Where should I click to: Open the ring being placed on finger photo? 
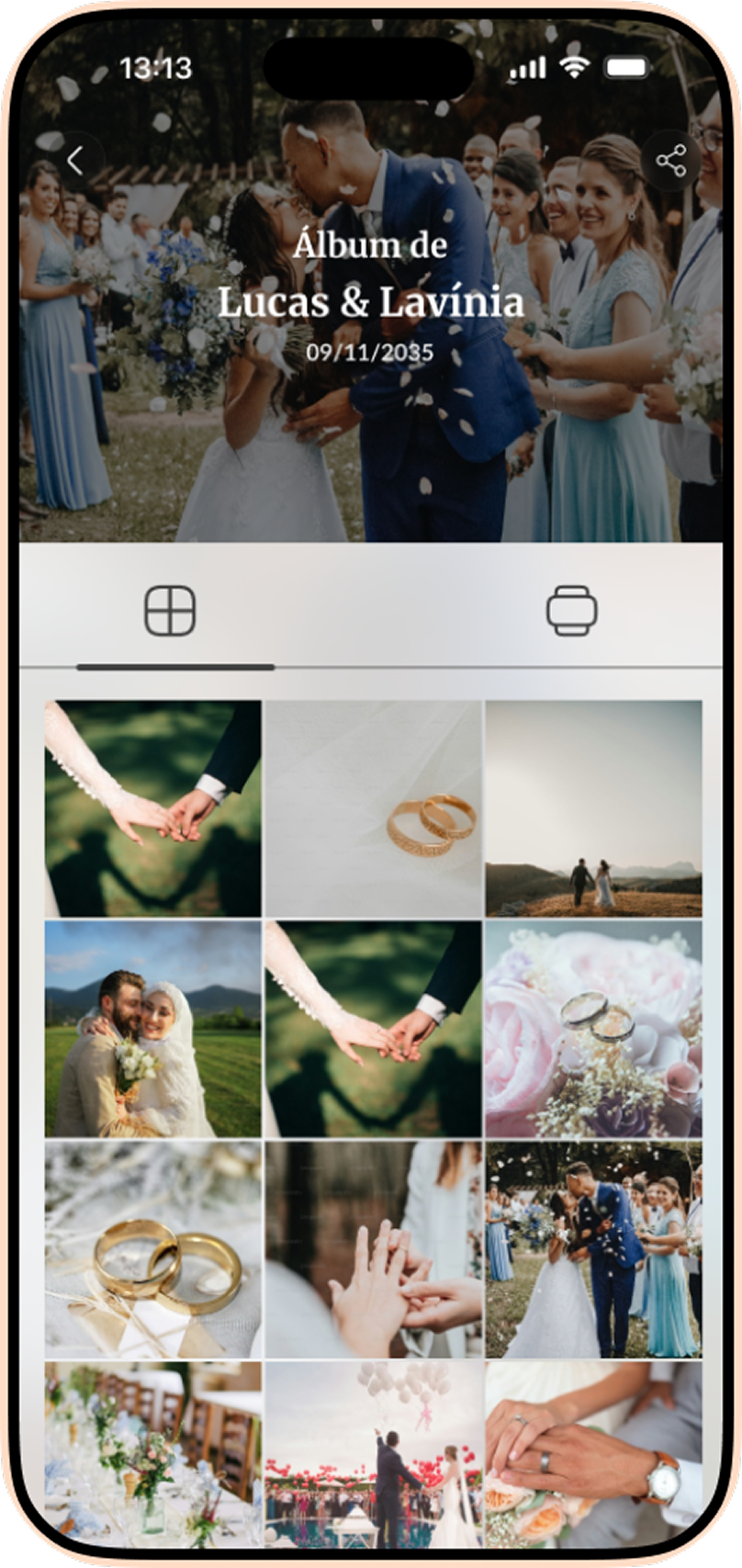coord(374,1249)
